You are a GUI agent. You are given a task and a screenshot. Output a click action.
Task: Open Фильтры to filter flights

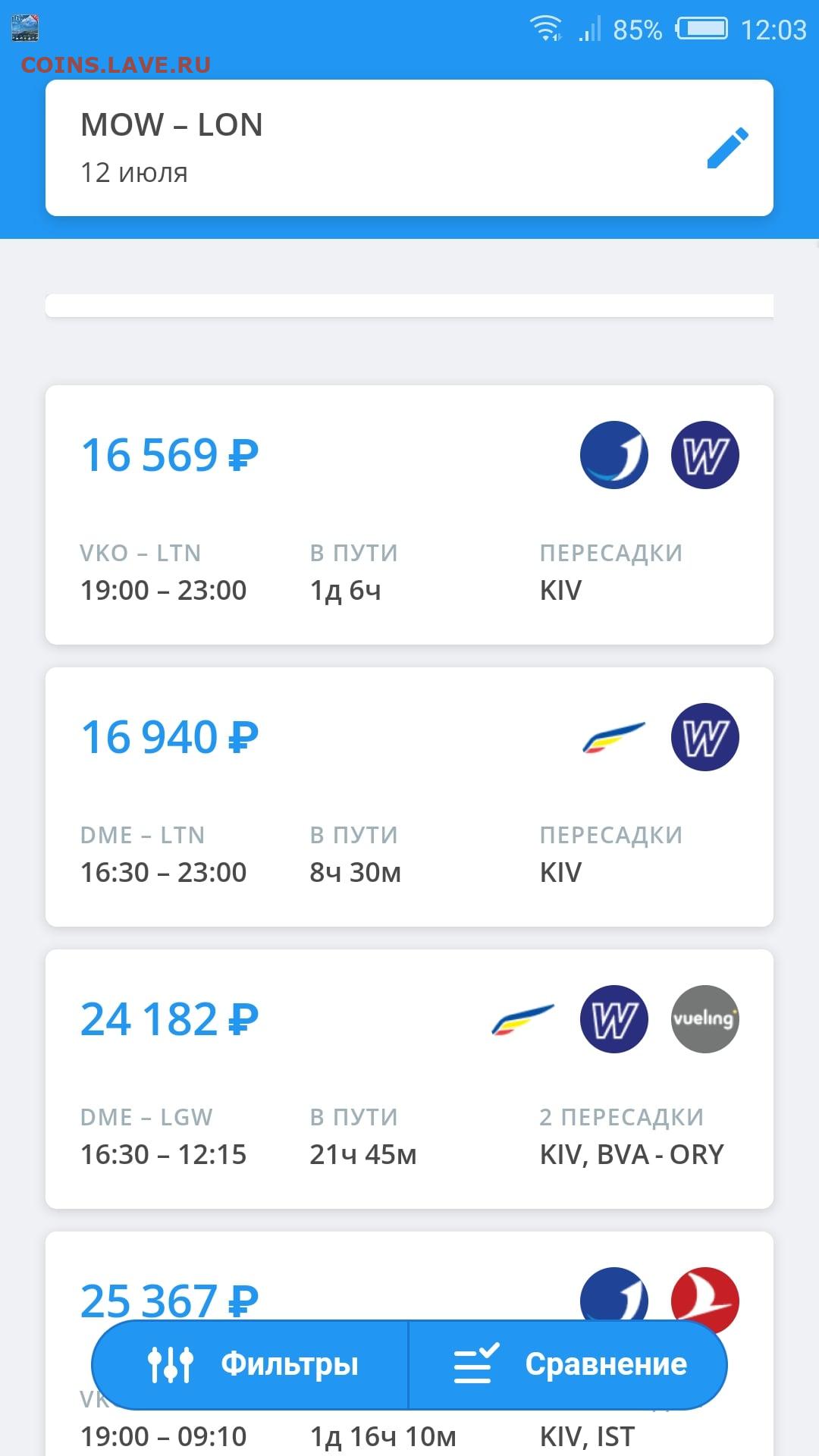point(250,1364)
